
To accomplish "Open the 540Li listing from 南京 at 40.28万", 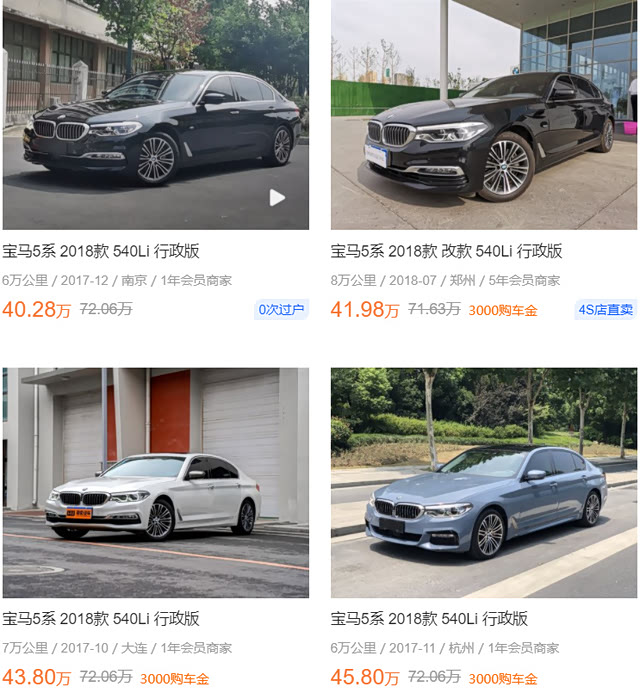I will pyautogui.click(x=101, y=251).
